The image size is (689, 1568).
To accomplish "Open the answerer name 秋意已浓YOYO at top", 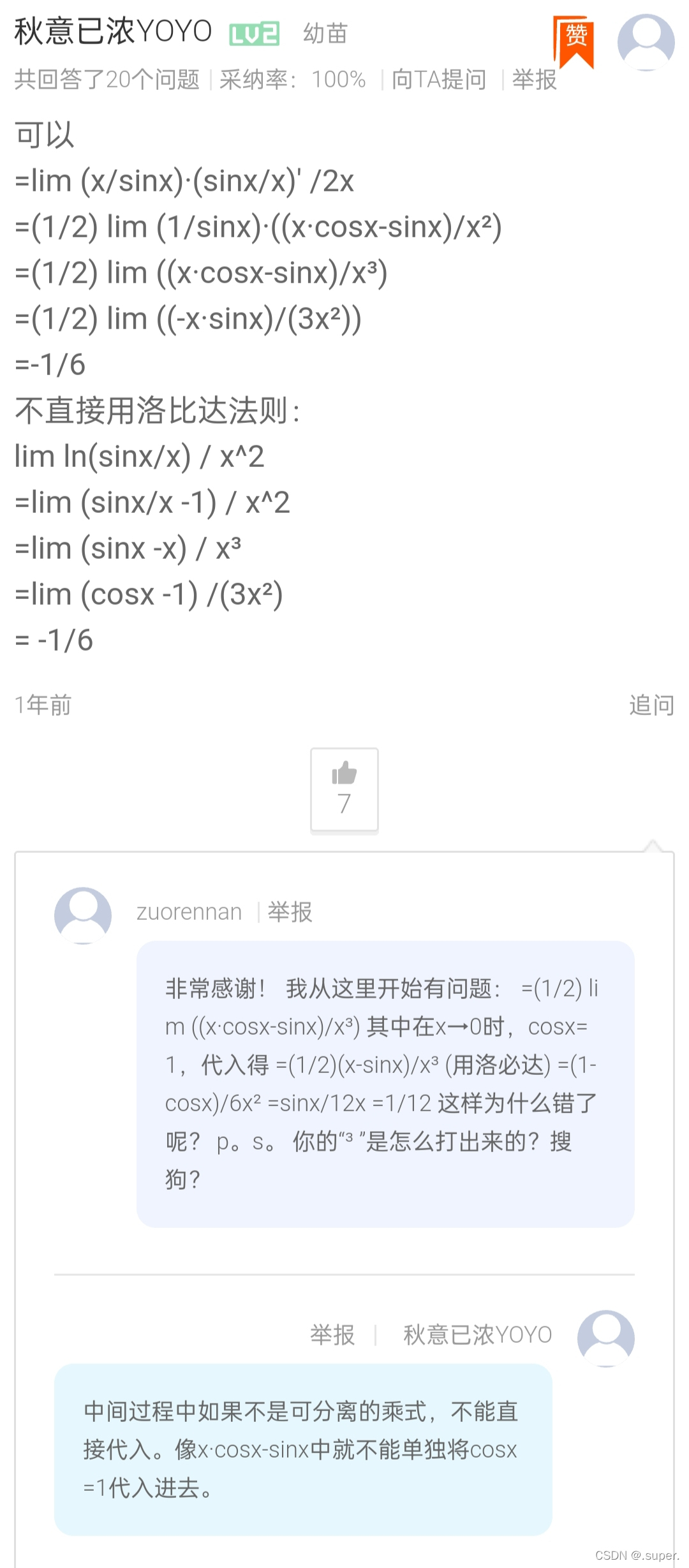I will (x=113, y=32).
